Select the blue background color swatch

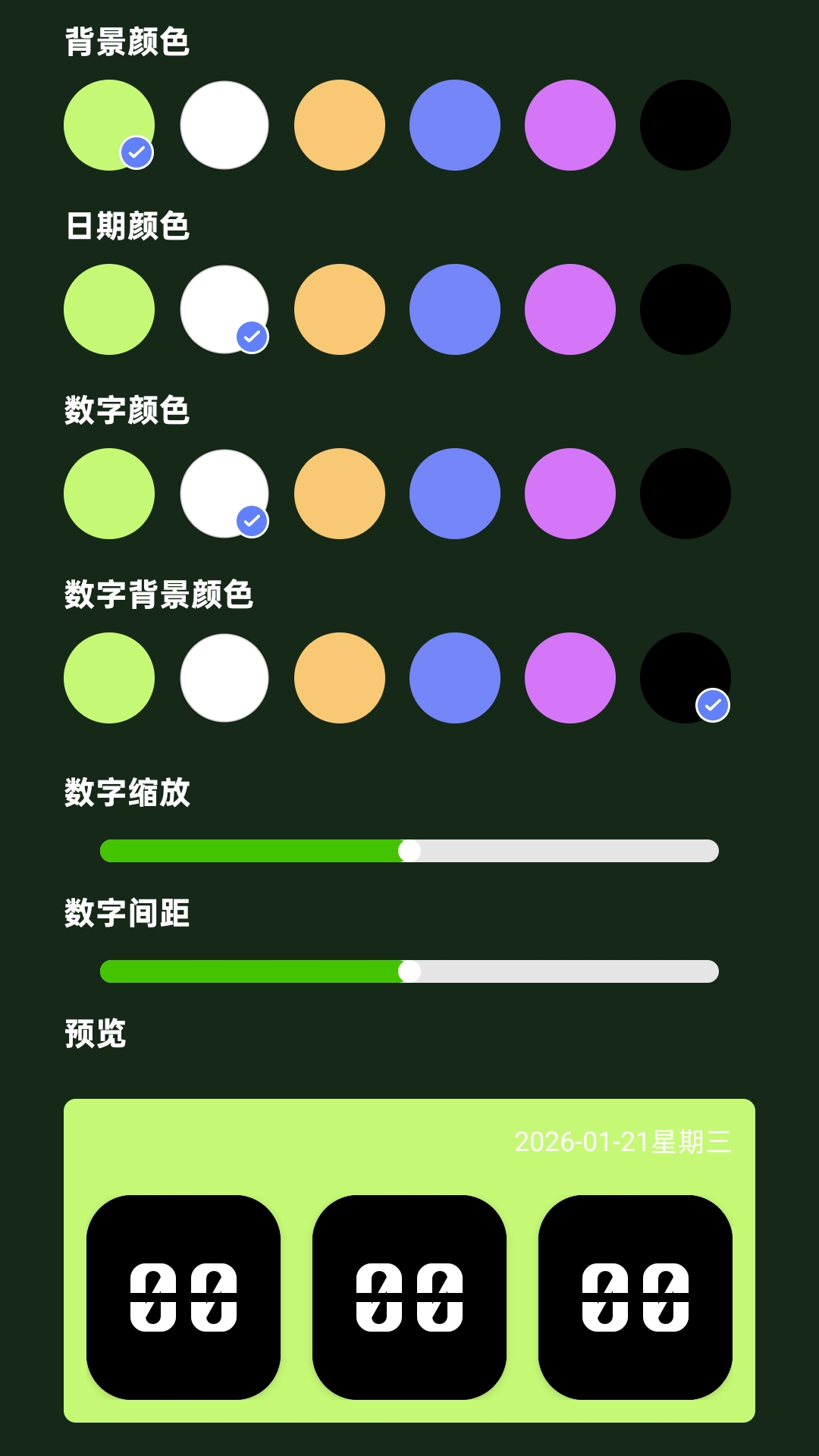455,125
